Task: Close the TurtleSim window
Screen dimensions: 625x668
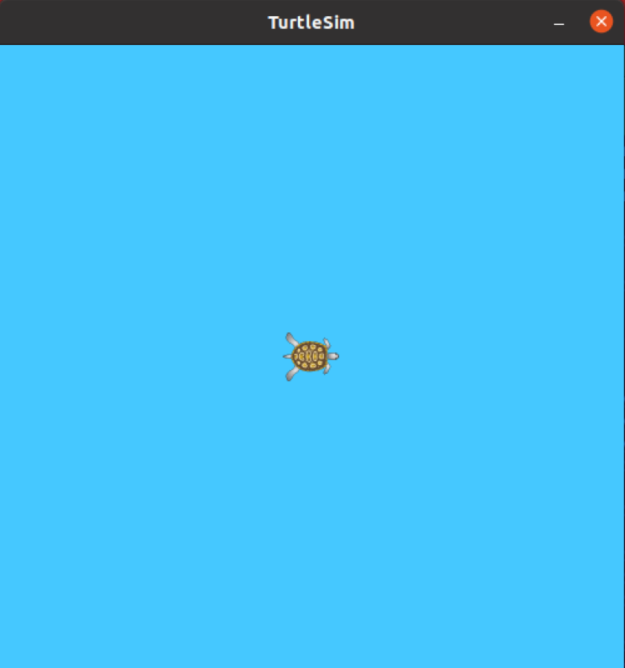Action: click(601, 22)
